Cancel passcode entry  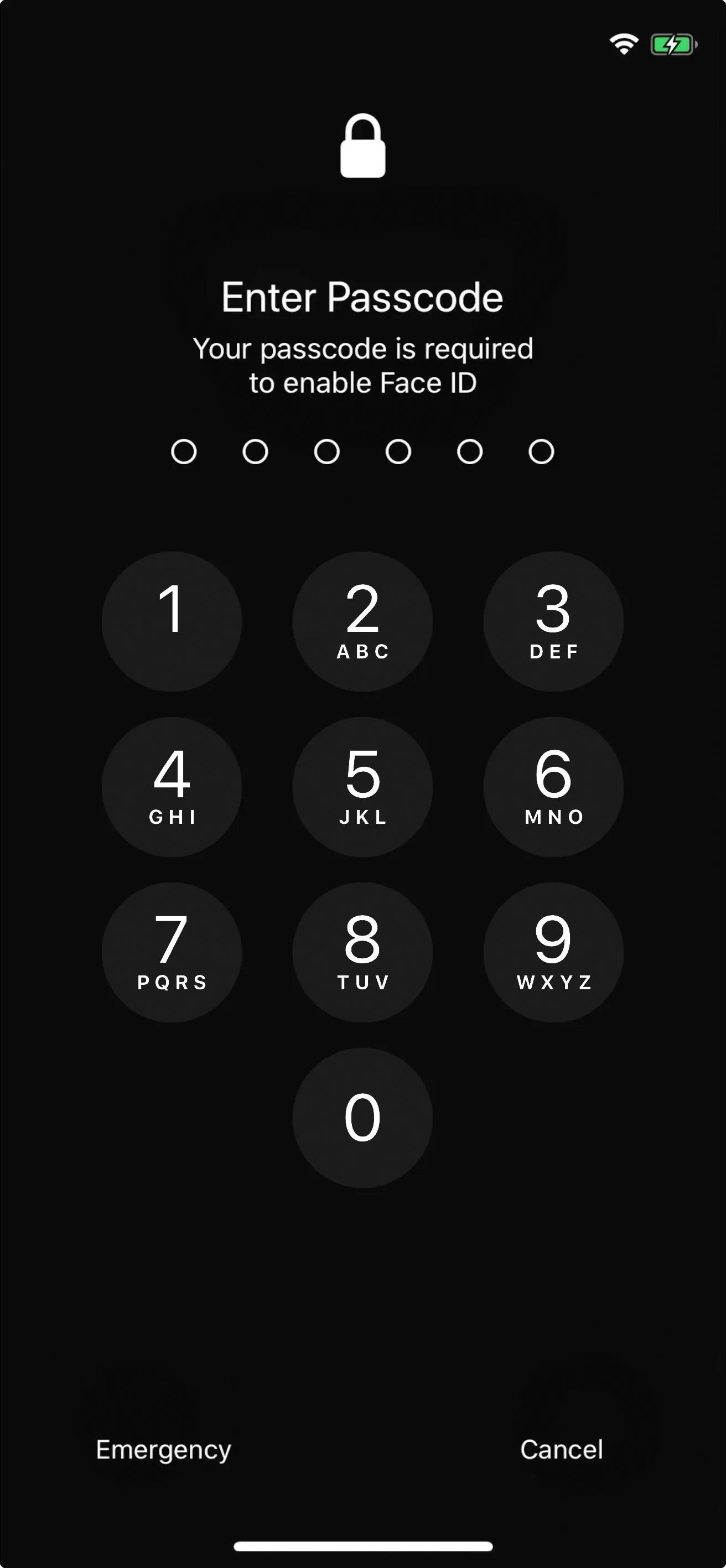coord(562,1449)
